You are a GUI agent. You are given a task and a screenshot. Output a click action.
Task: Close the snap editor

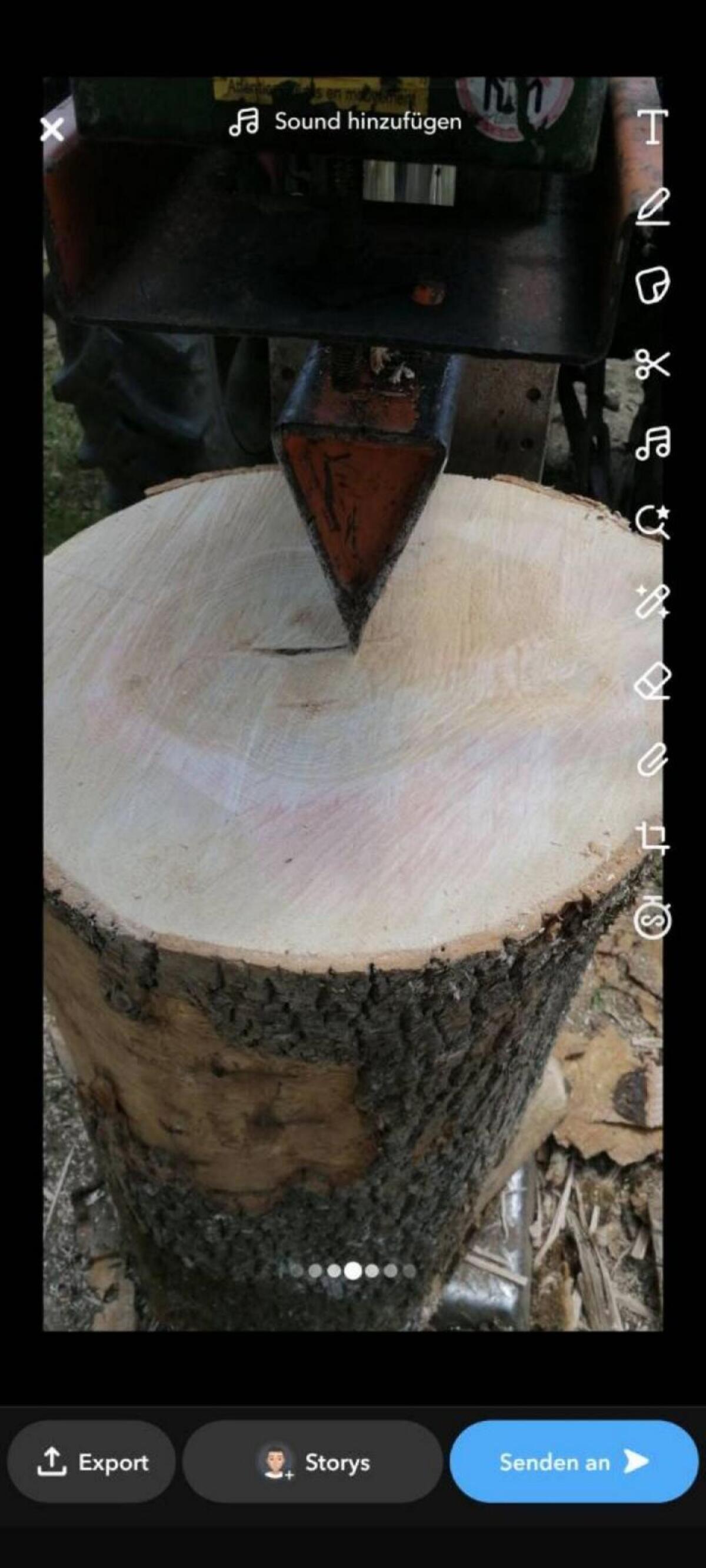click(x=52, y=129)
